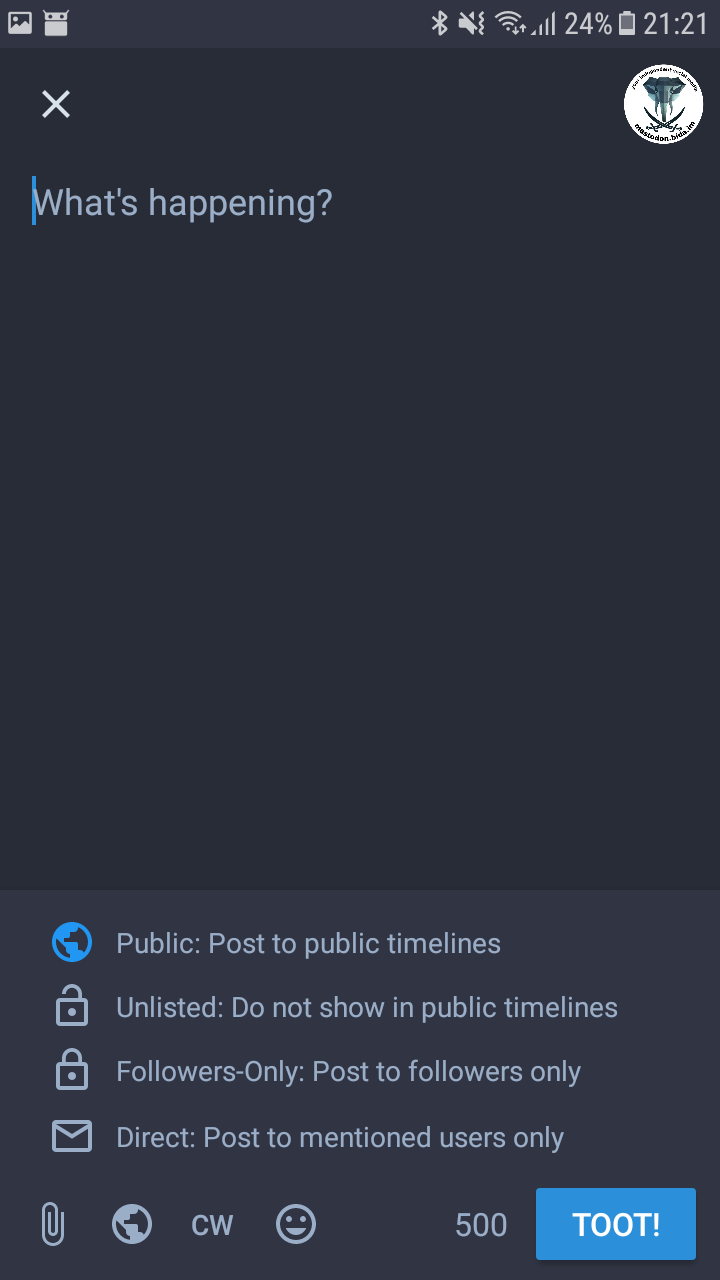Set visibility to Followers-Only
This screenshot has height=1280, width=720.
point(348,1072)
